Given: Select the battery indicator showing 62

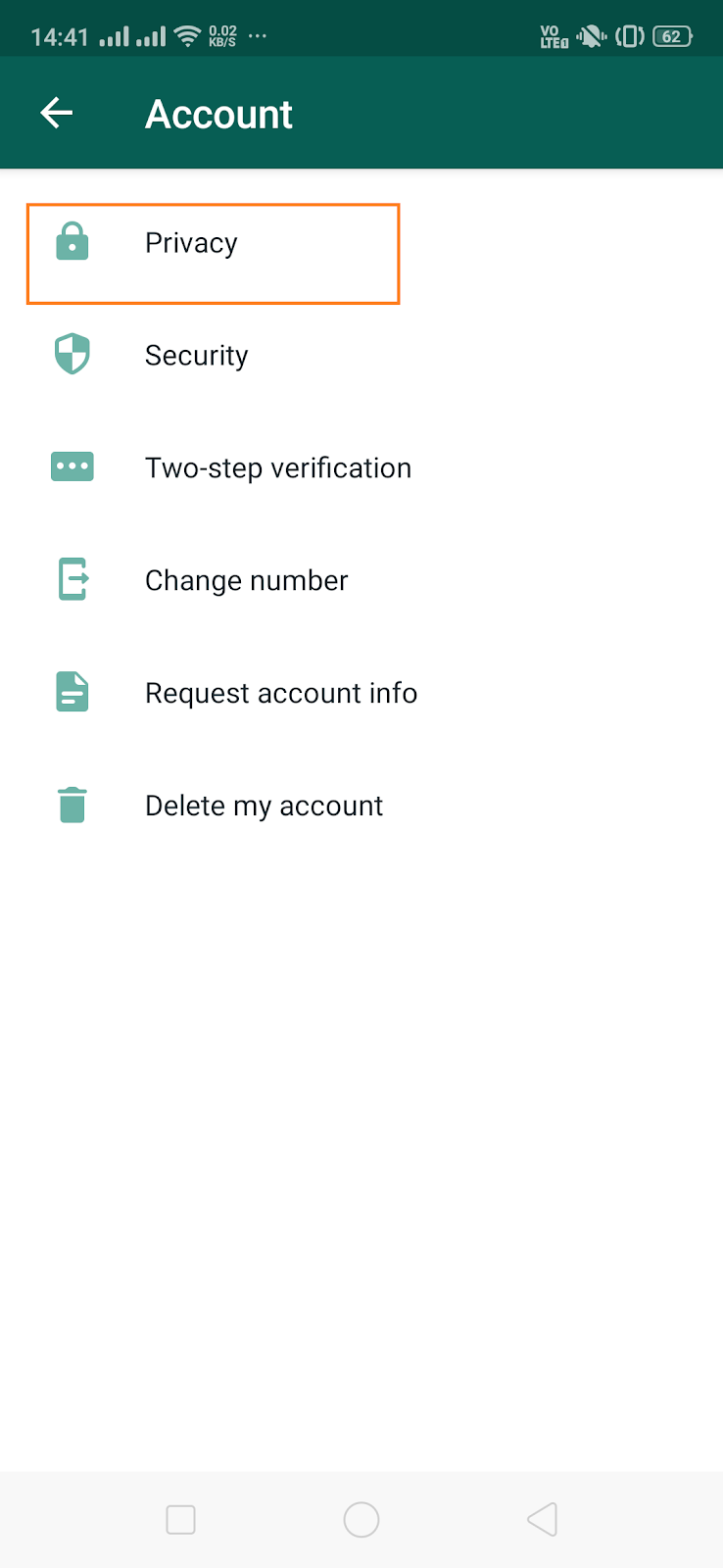Looking at the screenshot, I should [x=672, y=36].
